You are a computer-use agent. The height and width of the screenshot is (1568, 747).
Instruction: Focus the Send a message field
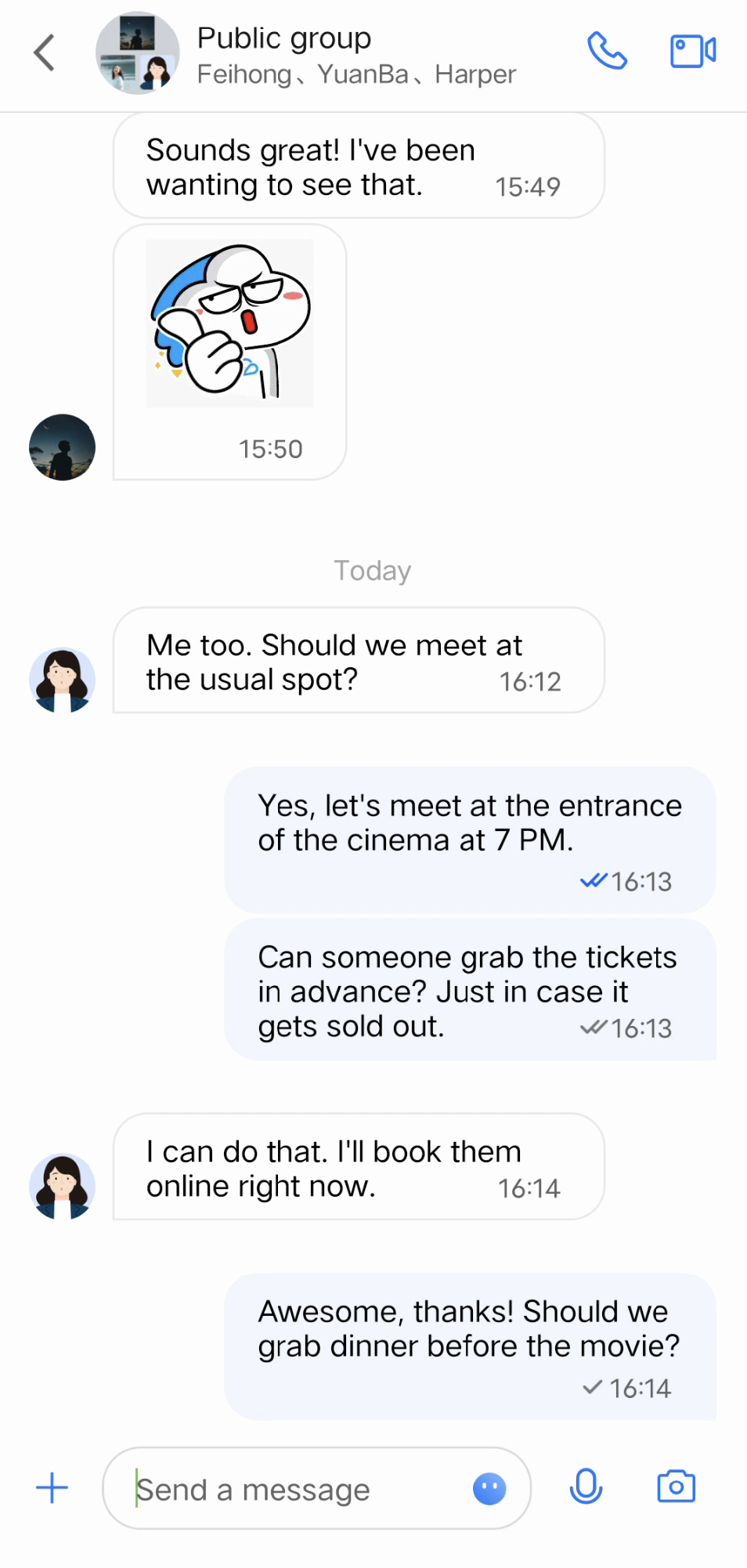click(298, 1489)
